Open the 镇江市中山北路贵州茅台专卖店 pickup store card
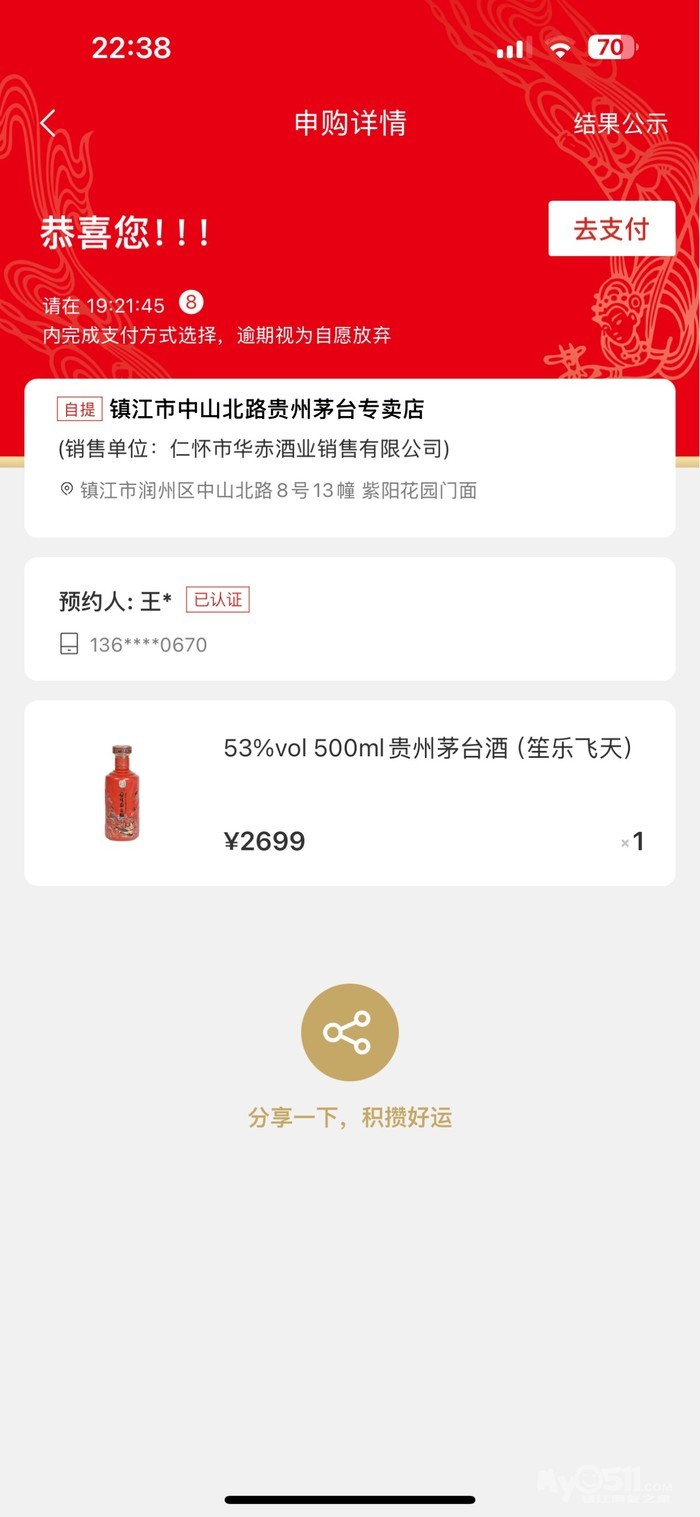The image size is (700, 1517). coord(349,457)
